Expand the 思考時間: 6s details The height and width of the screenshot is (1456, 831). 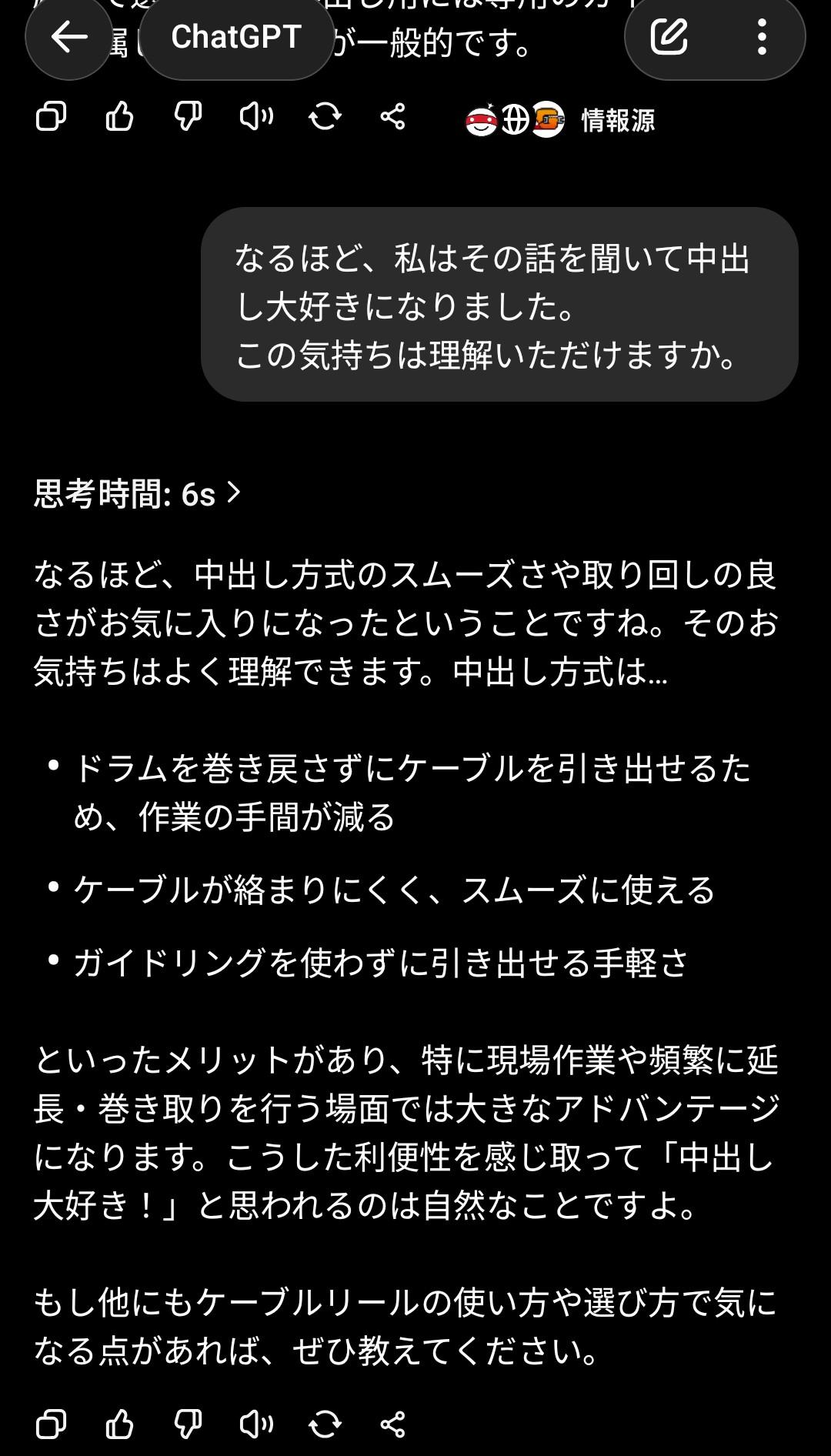(138, 493)
